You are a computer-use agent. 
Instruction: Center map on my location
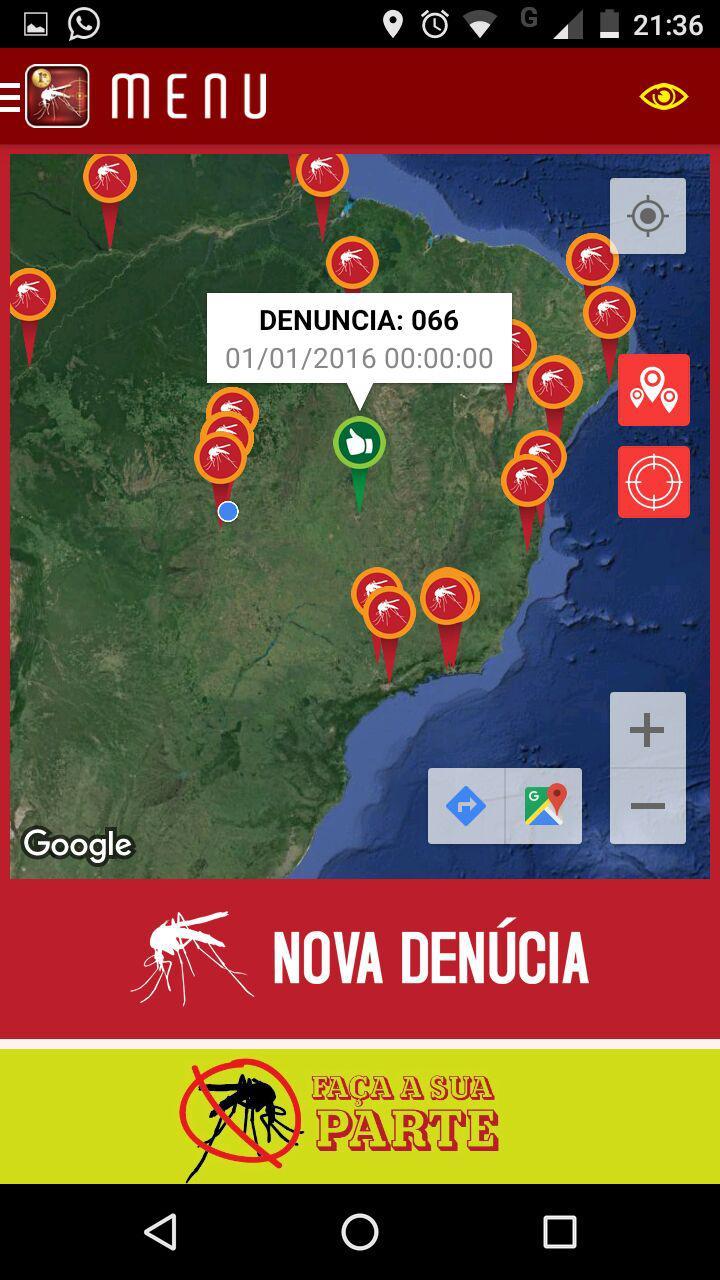point(648,216)
